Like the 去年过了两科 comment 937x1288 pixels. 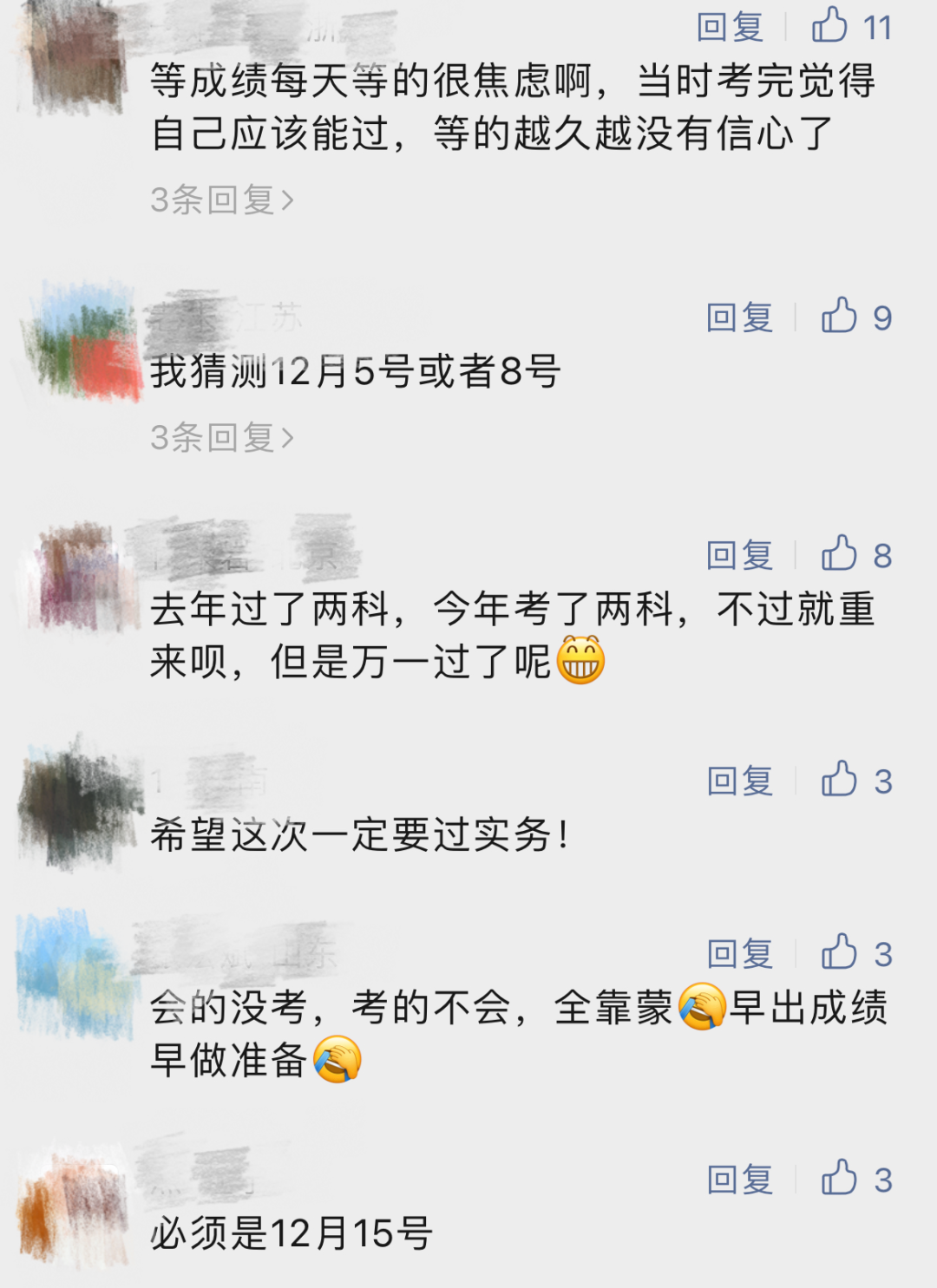coord(840,553)
